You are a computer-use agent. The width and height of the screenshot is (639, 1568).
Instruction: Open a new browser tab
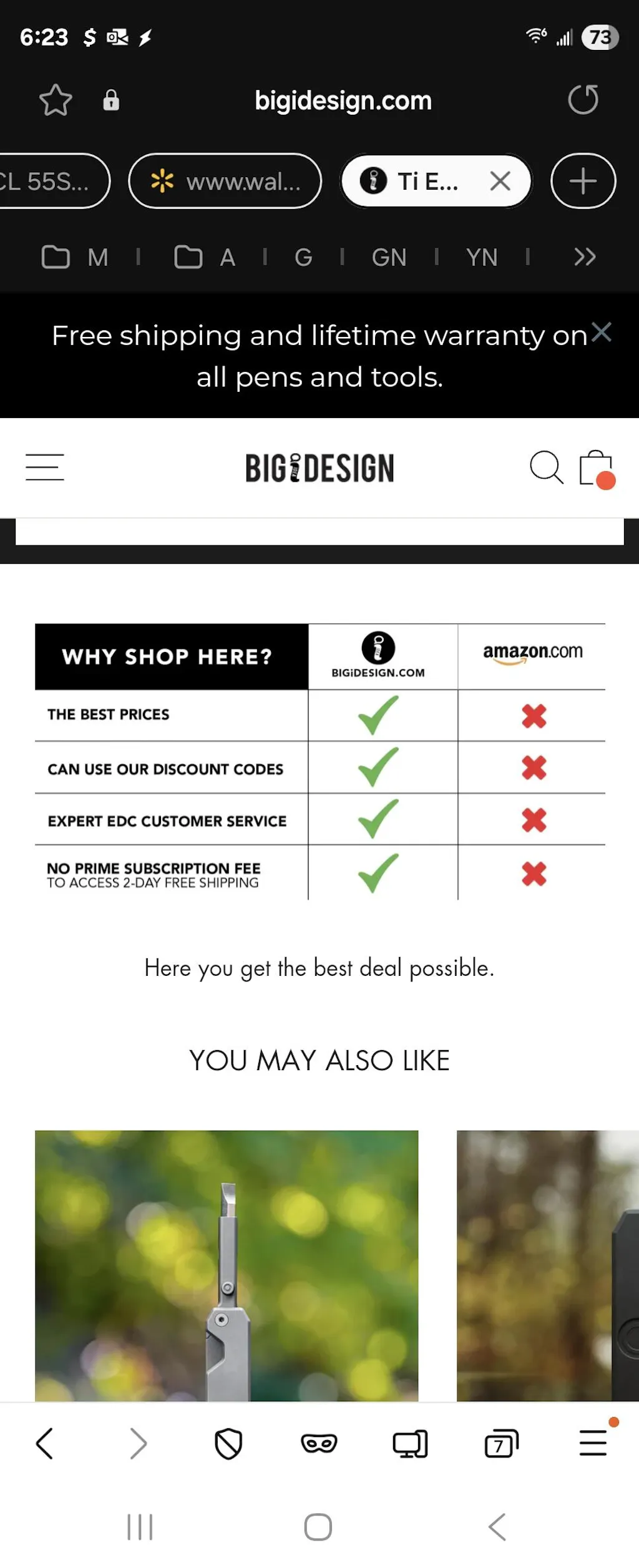coord(583,181)
